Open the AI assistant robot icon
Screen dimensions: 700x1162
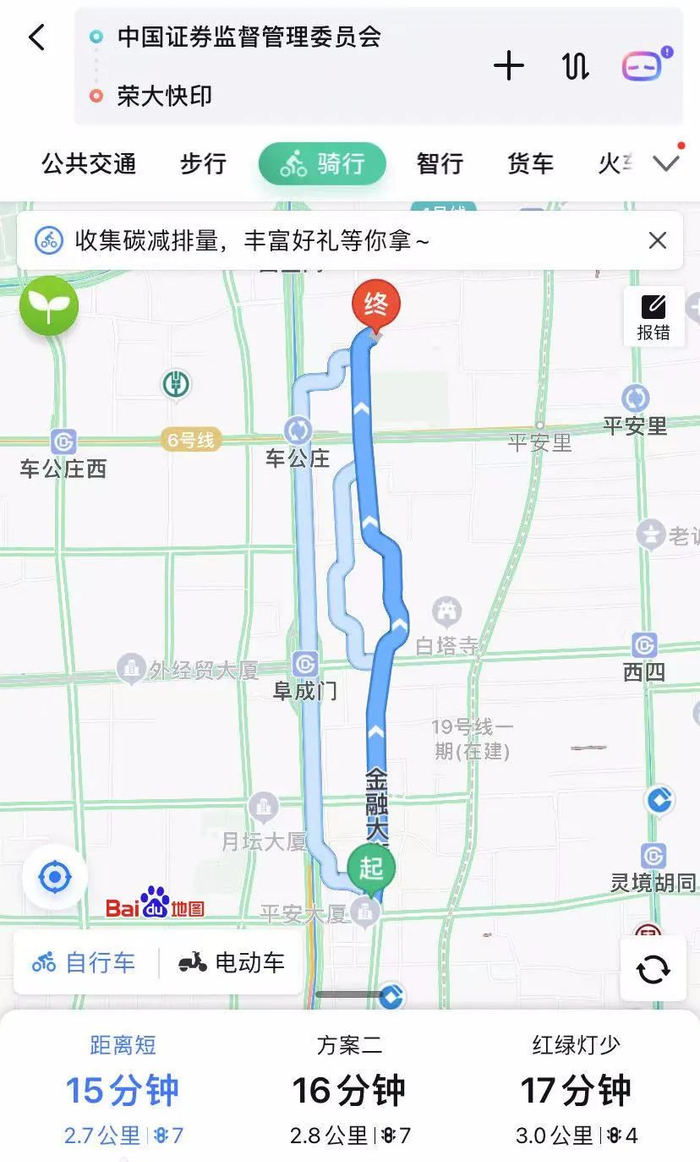(642, 67)
